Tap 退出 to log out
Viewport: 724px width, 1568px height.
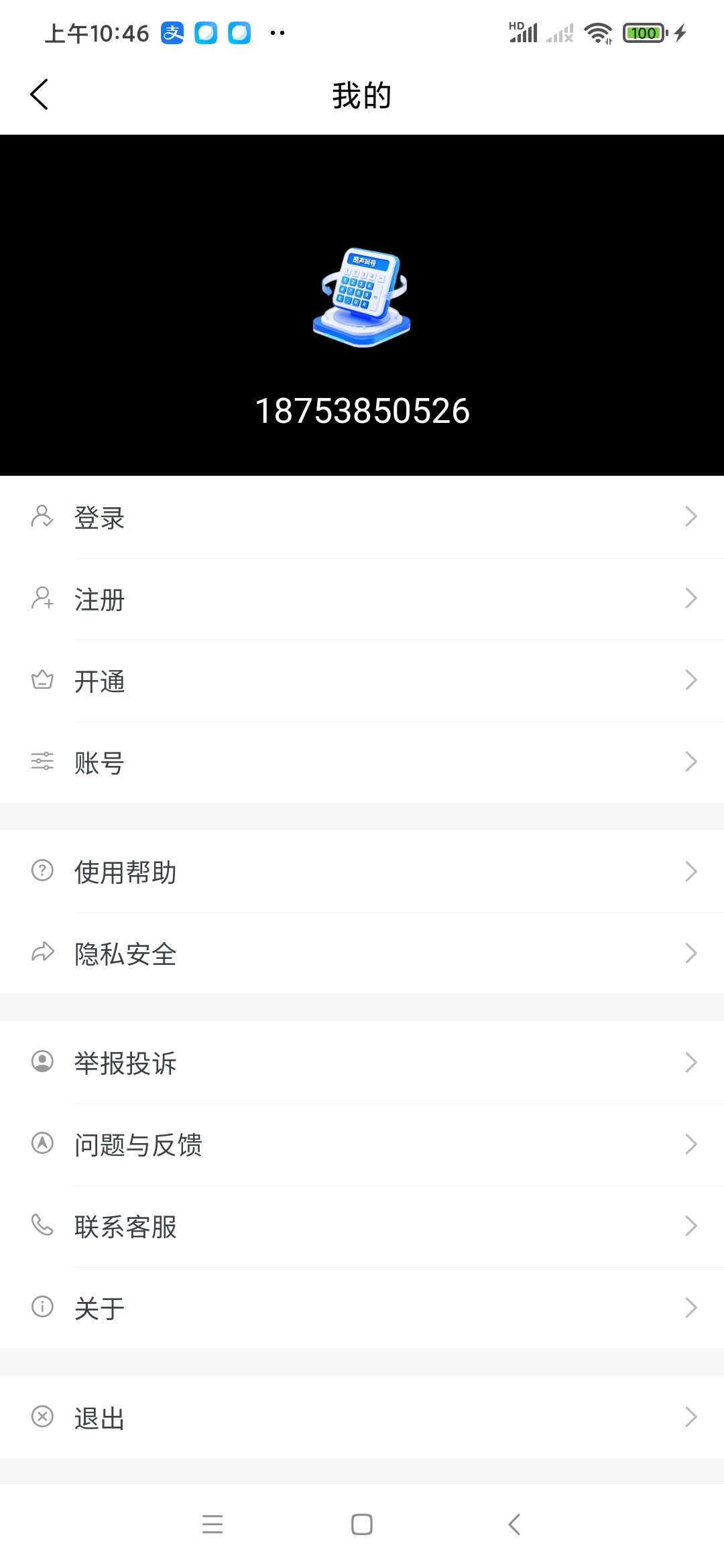pyautogui.click(x=362, y=1417)
